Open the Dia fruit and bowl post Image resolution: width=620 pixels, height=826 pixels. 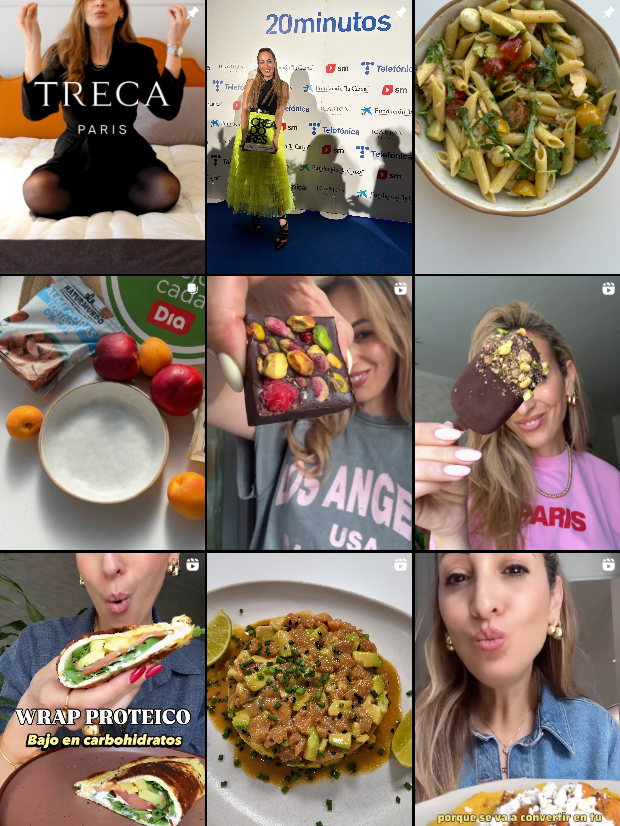[x=102, y=413]
